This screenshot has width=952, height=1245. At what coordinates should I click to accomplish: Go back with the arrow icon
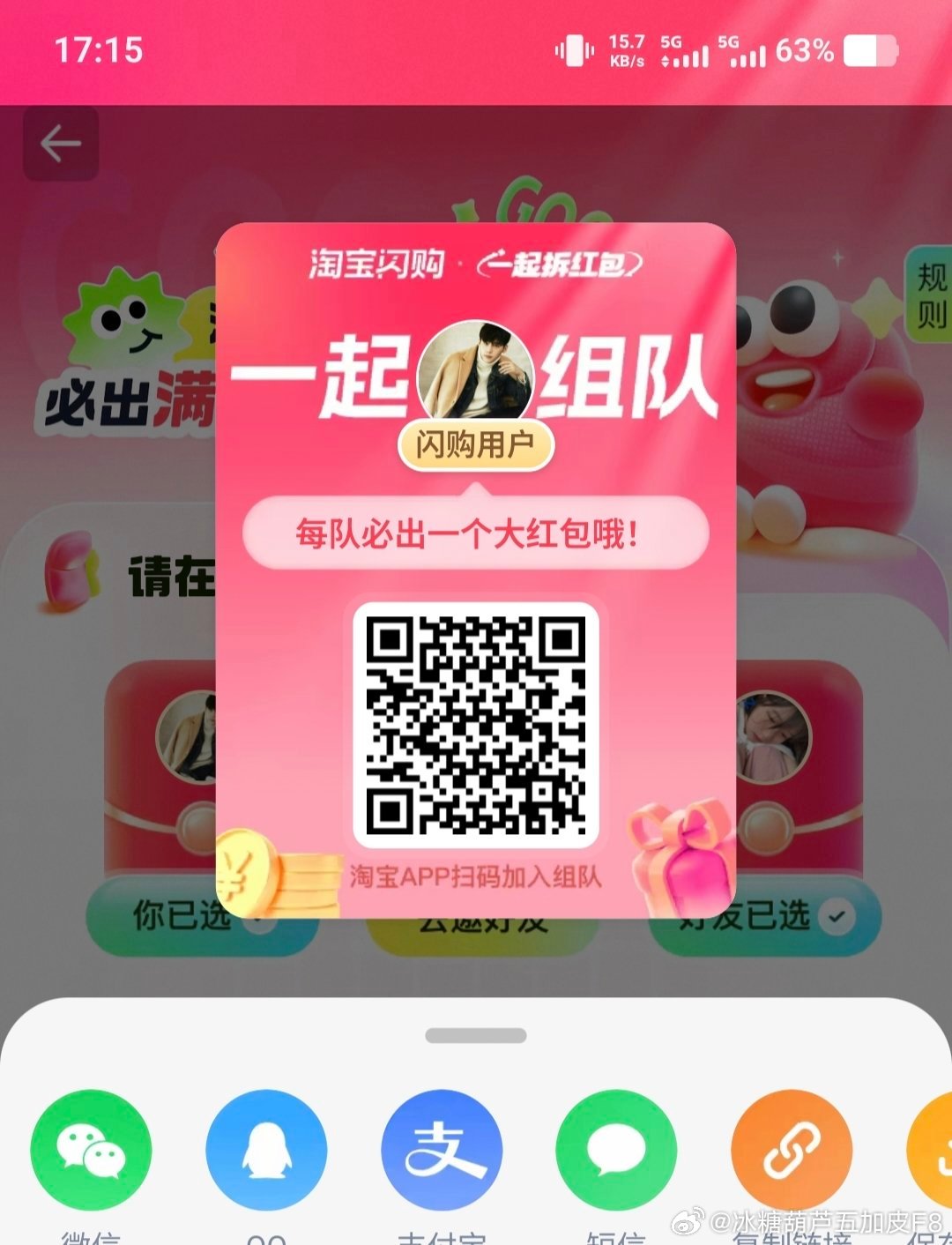pos(61,144)
